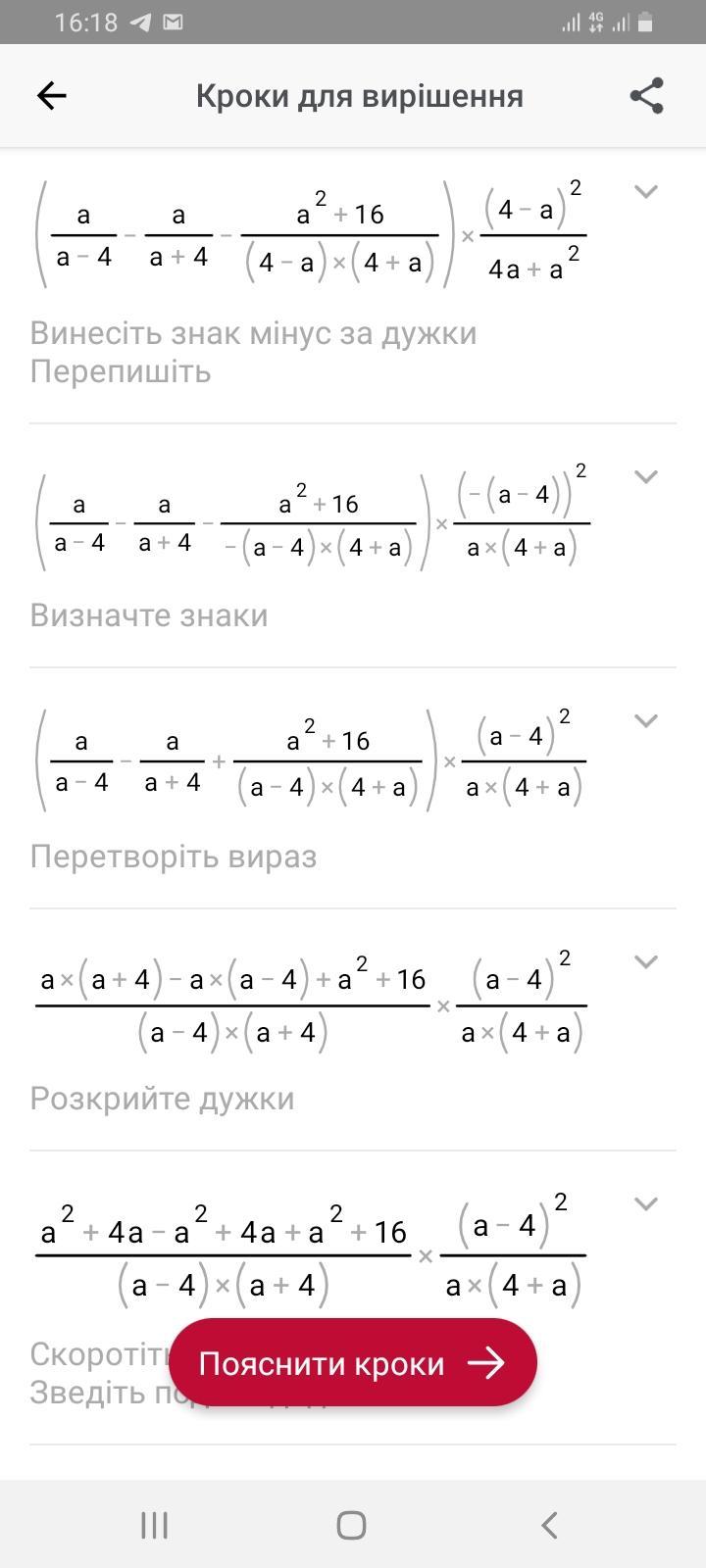The image size is (706, 1568).
Task: Go to the home screen
Action: pyautogui.click(x=352, y=1525)
